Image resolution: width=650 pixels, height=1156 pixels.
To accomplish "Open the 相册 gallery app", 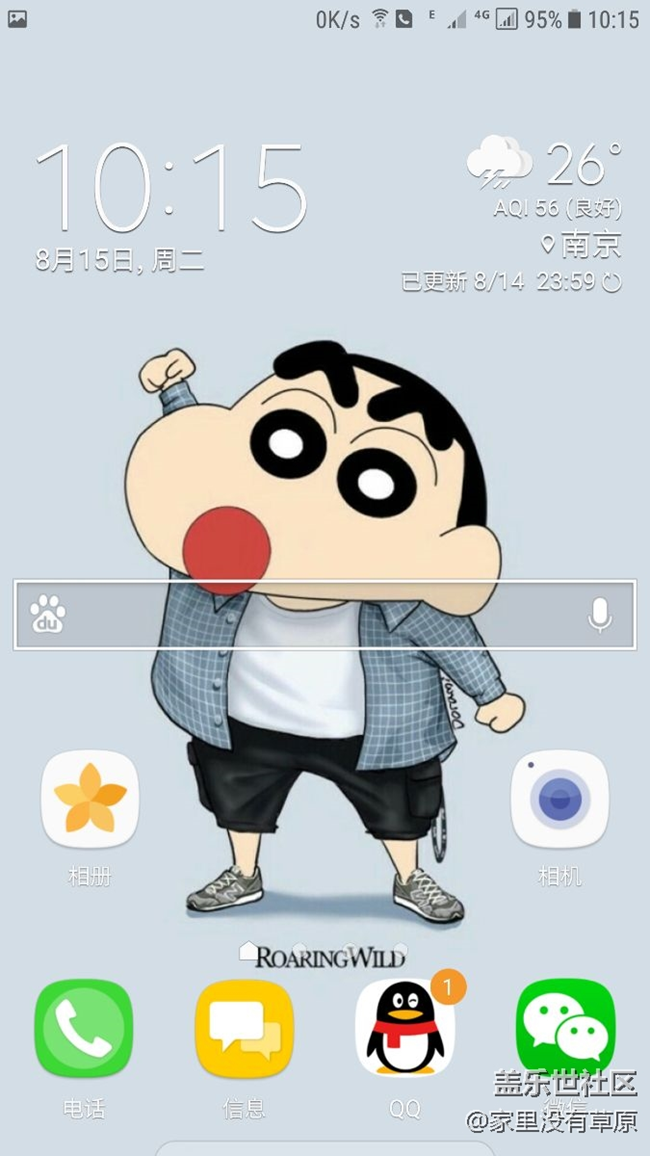I will point(90,800).
